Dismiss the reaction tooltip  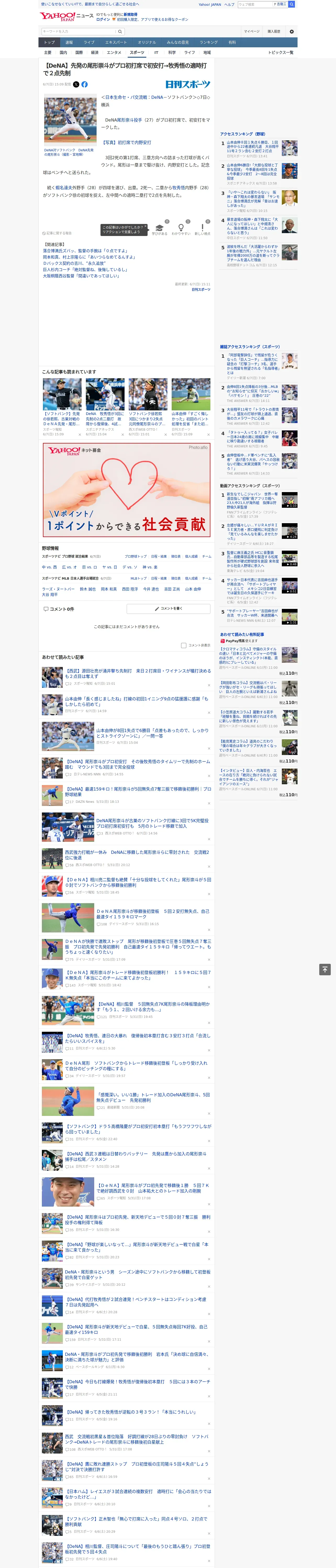(145, 226)
